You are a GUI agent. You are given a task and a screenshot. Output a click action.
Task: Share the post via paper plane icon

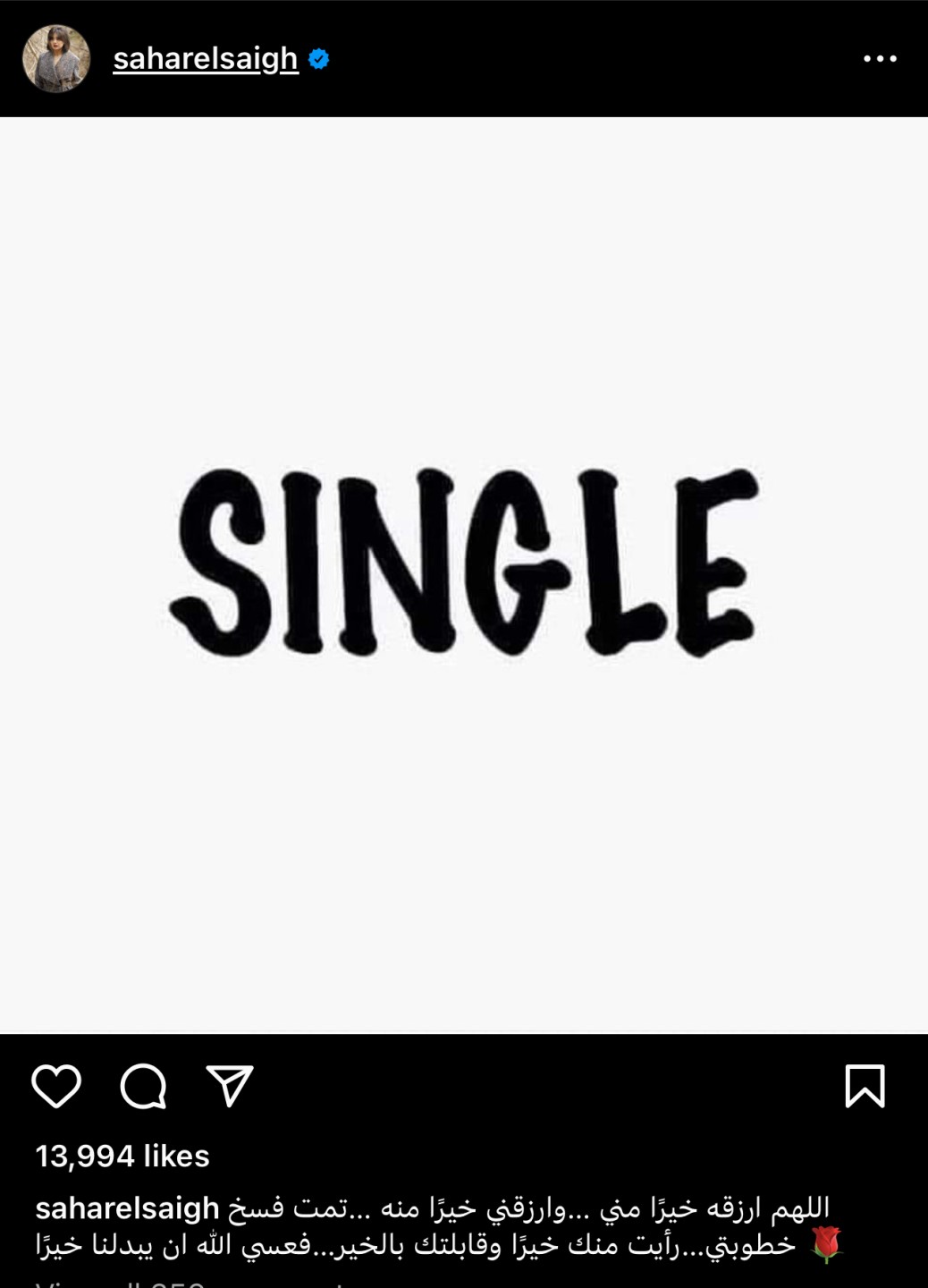[x=230, y=1086]
